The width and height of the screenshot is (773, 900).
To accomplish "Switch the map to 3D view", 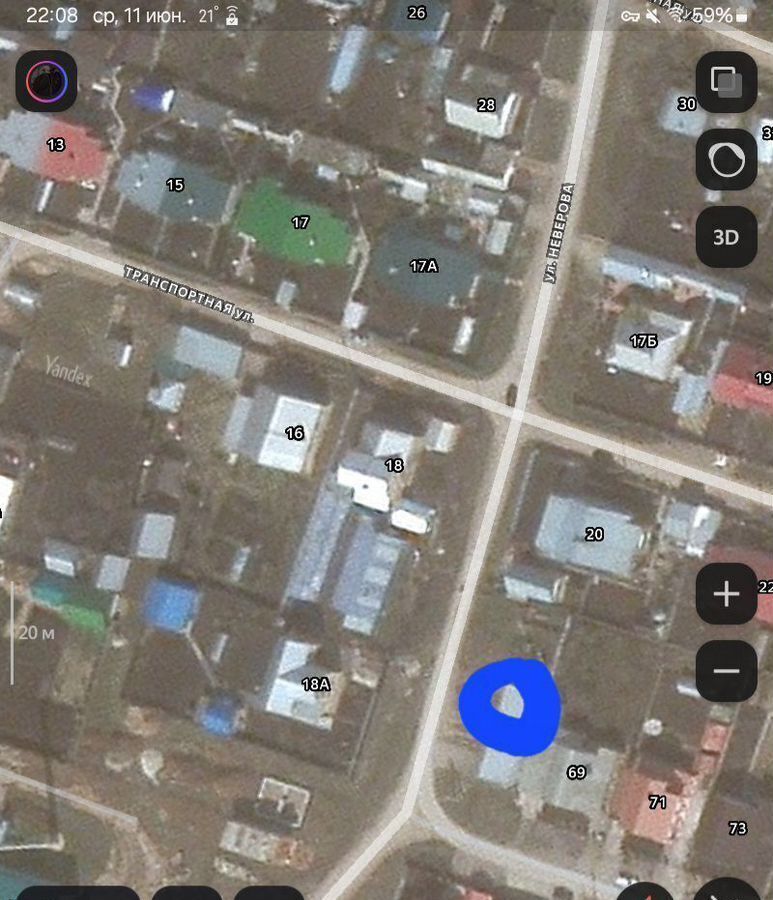I will tap(726, 237).
